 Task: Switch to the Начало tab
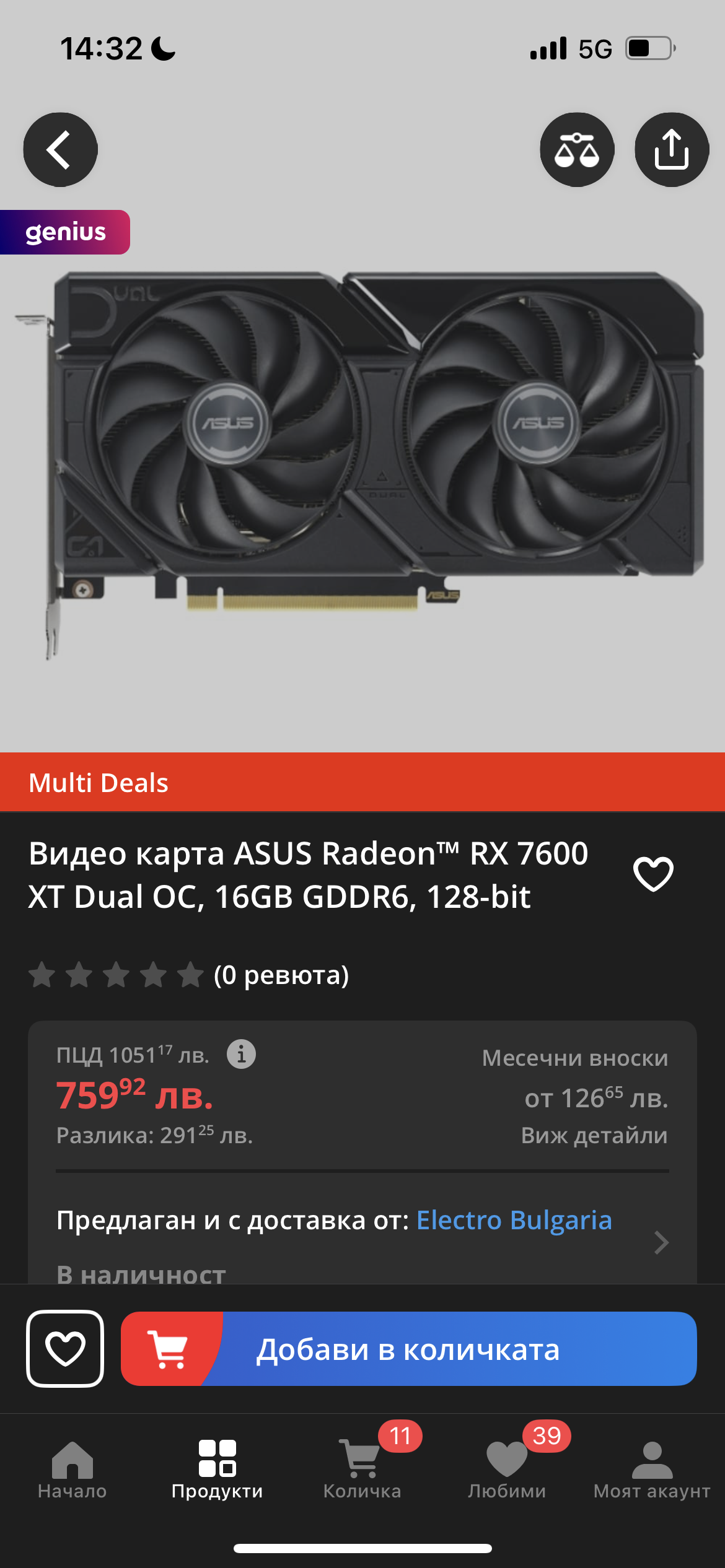pos(72,1470)
